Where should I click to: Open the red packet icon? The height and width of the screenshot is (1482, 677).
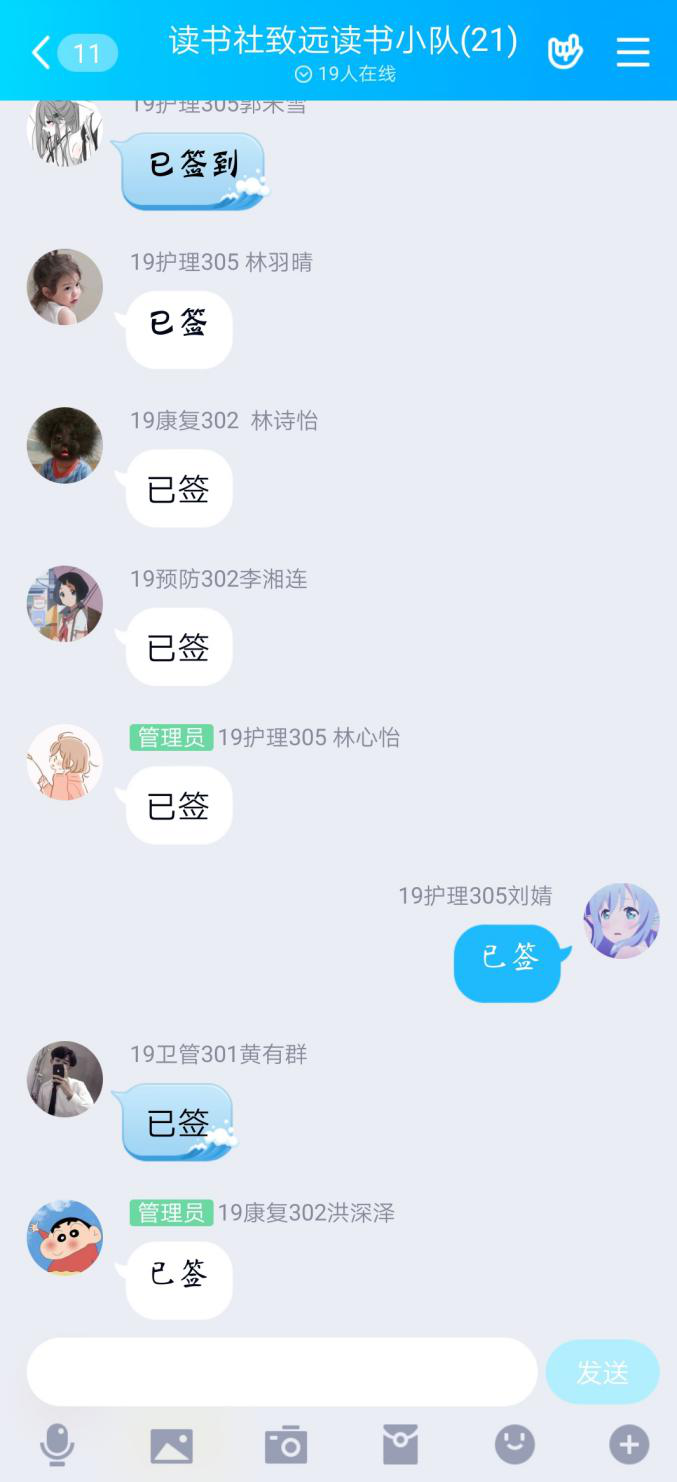coord(400,1444)
